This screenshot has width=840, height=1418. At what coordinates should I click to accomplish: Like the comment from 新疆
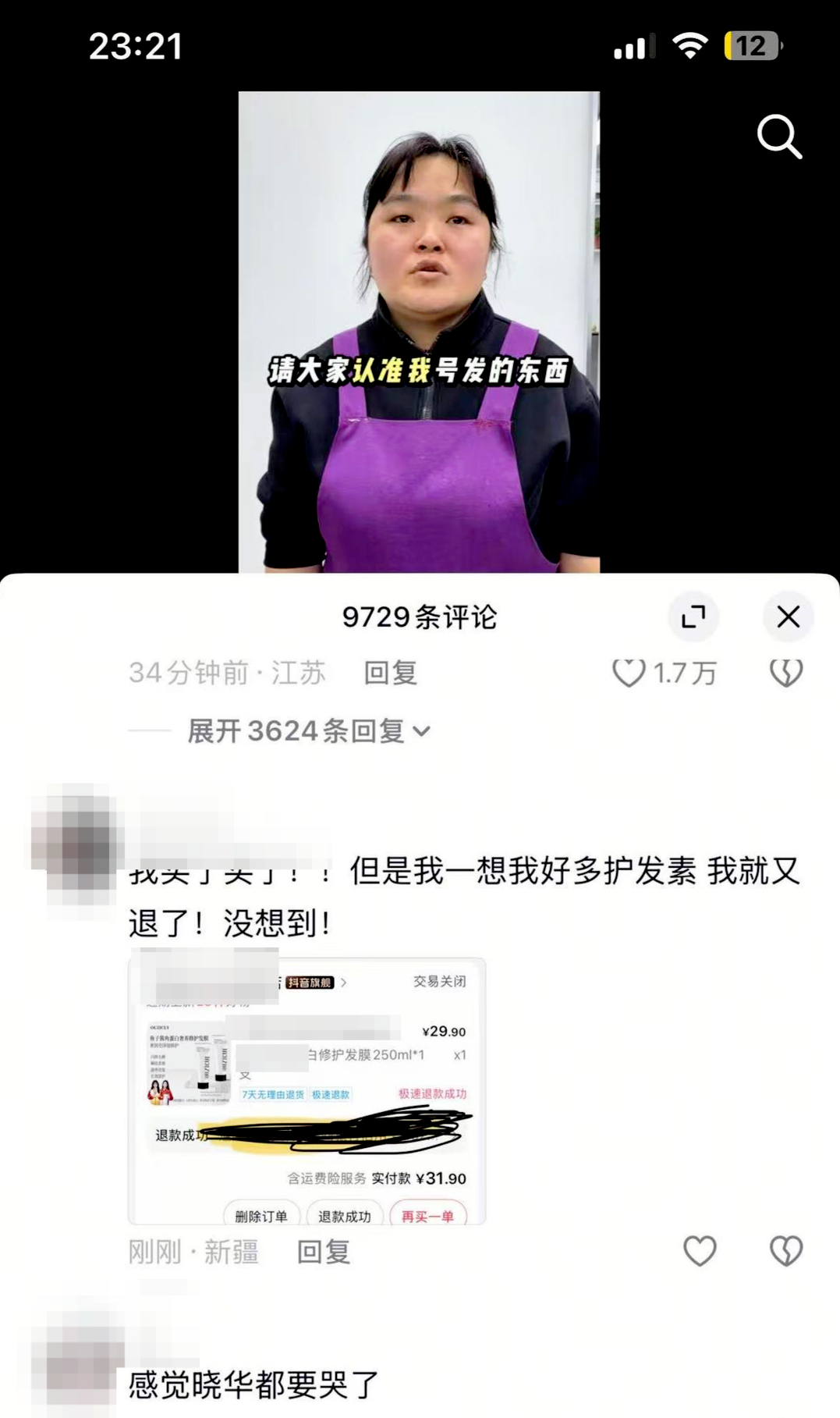[700, 1251]
